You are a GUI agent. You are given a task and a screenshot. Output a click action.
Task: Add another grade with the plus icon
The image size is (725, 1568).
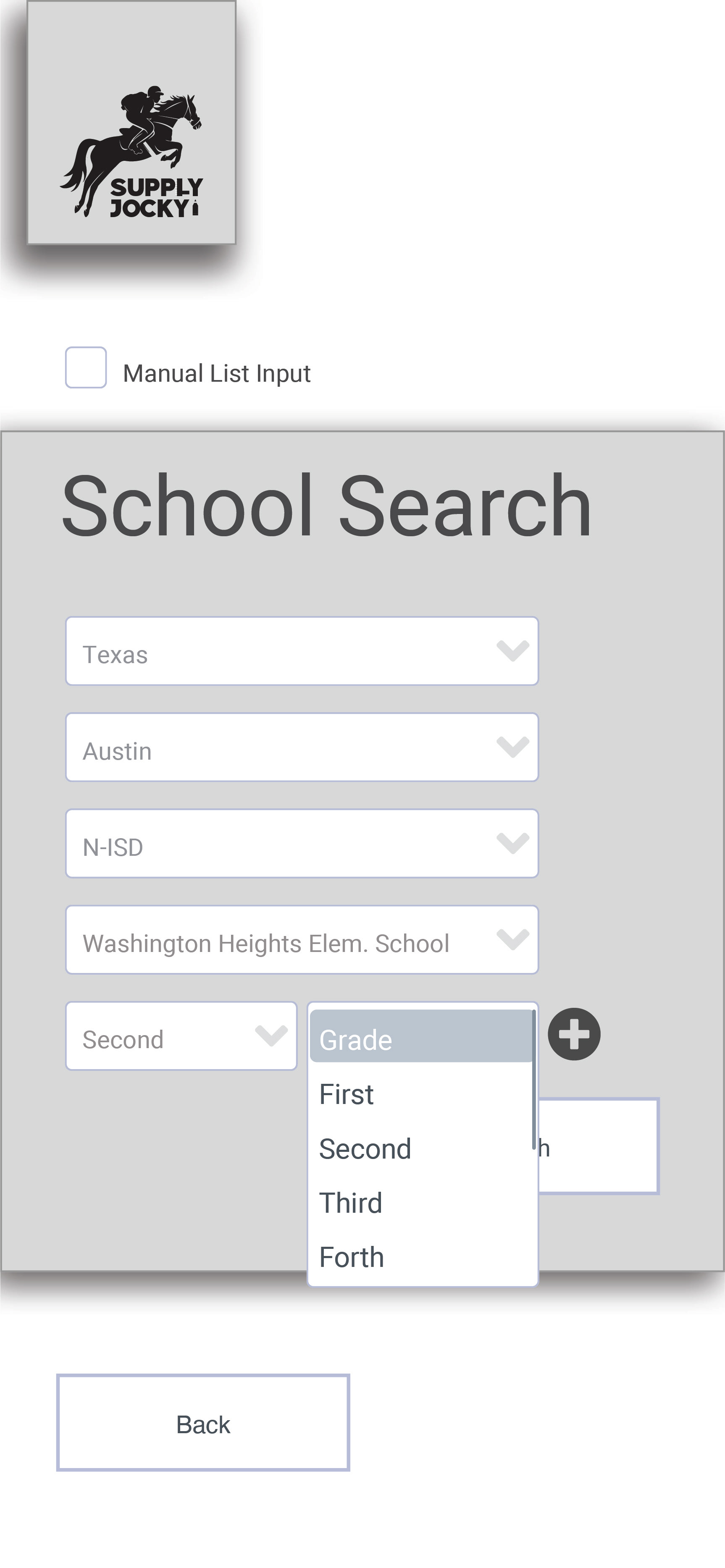coord(574,1034)
